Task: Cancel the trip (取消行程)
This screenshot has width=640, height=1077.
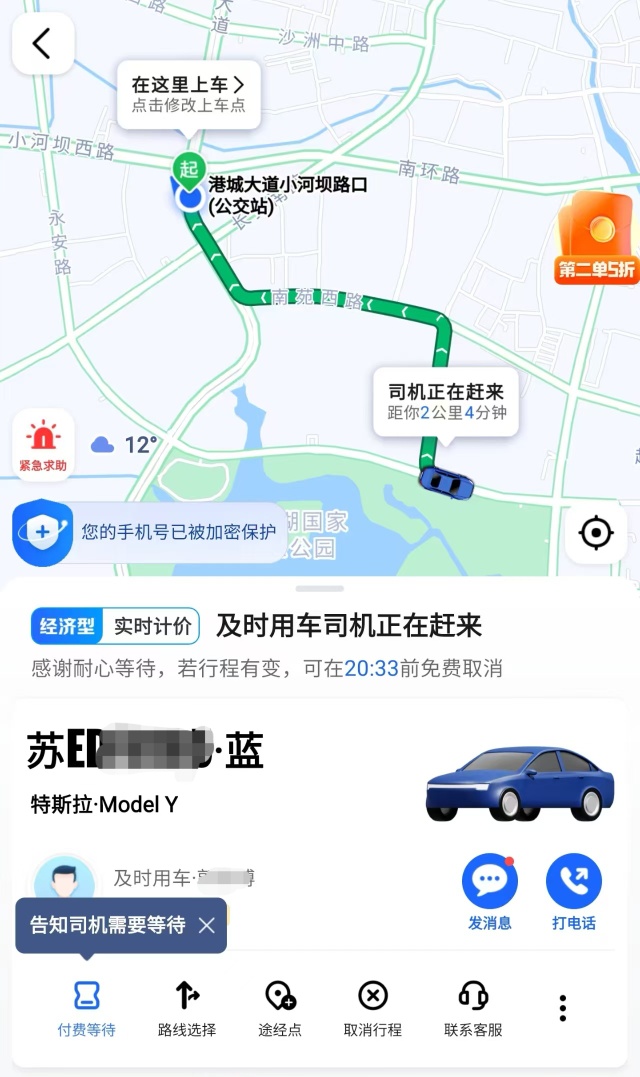Action: click(373, 1007)
